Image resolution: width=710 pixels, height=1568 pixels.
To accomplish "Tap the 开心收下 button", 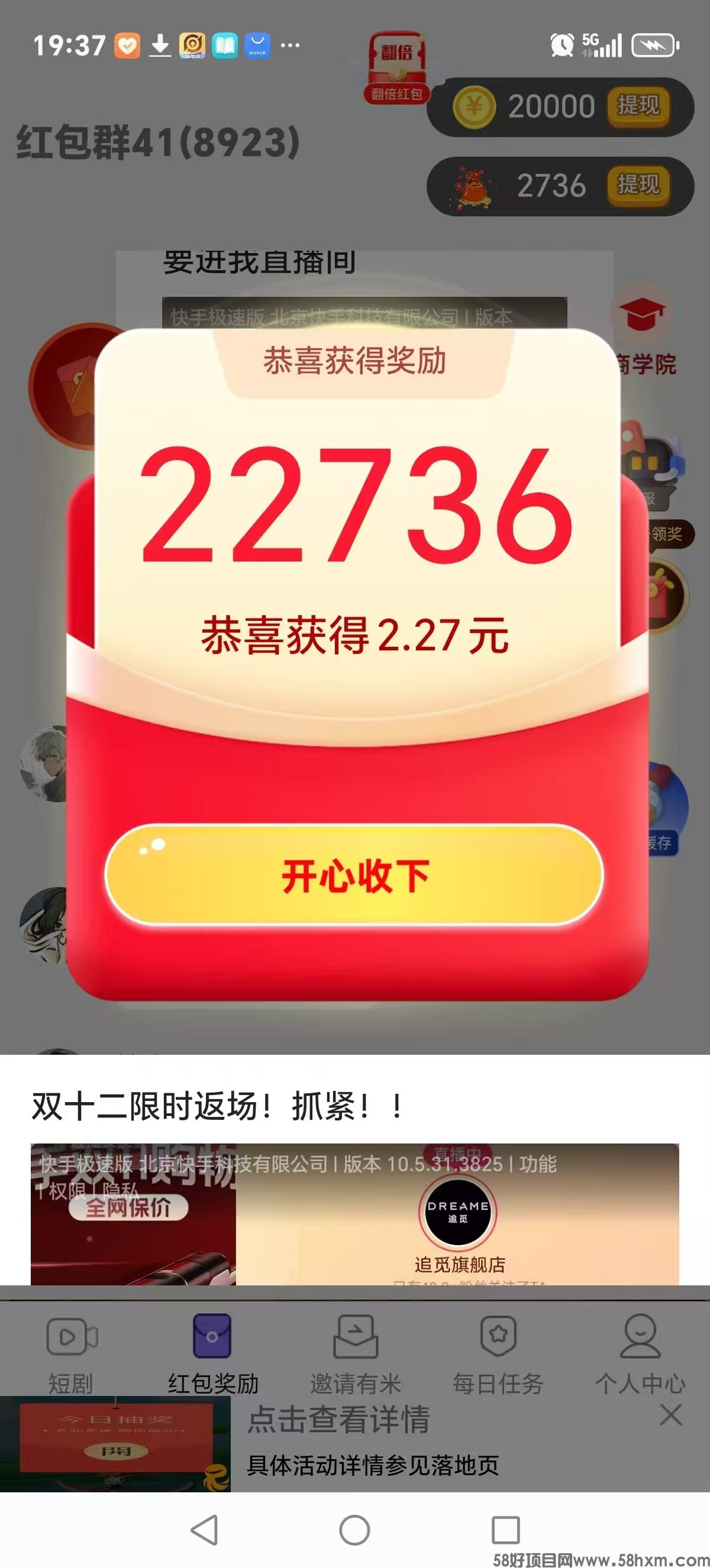I will [354, 875].
